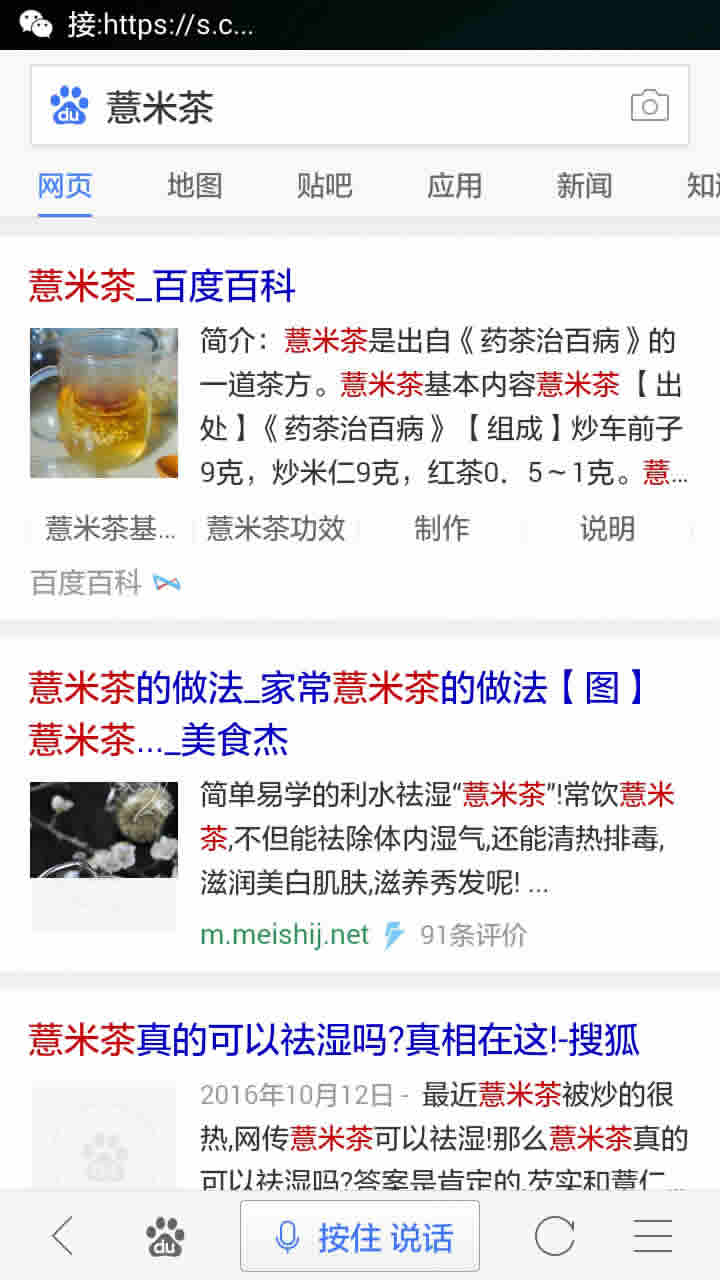Open 薏米茶真的可以祛湿吗 search result
720x1280 pixels.
336,1040
